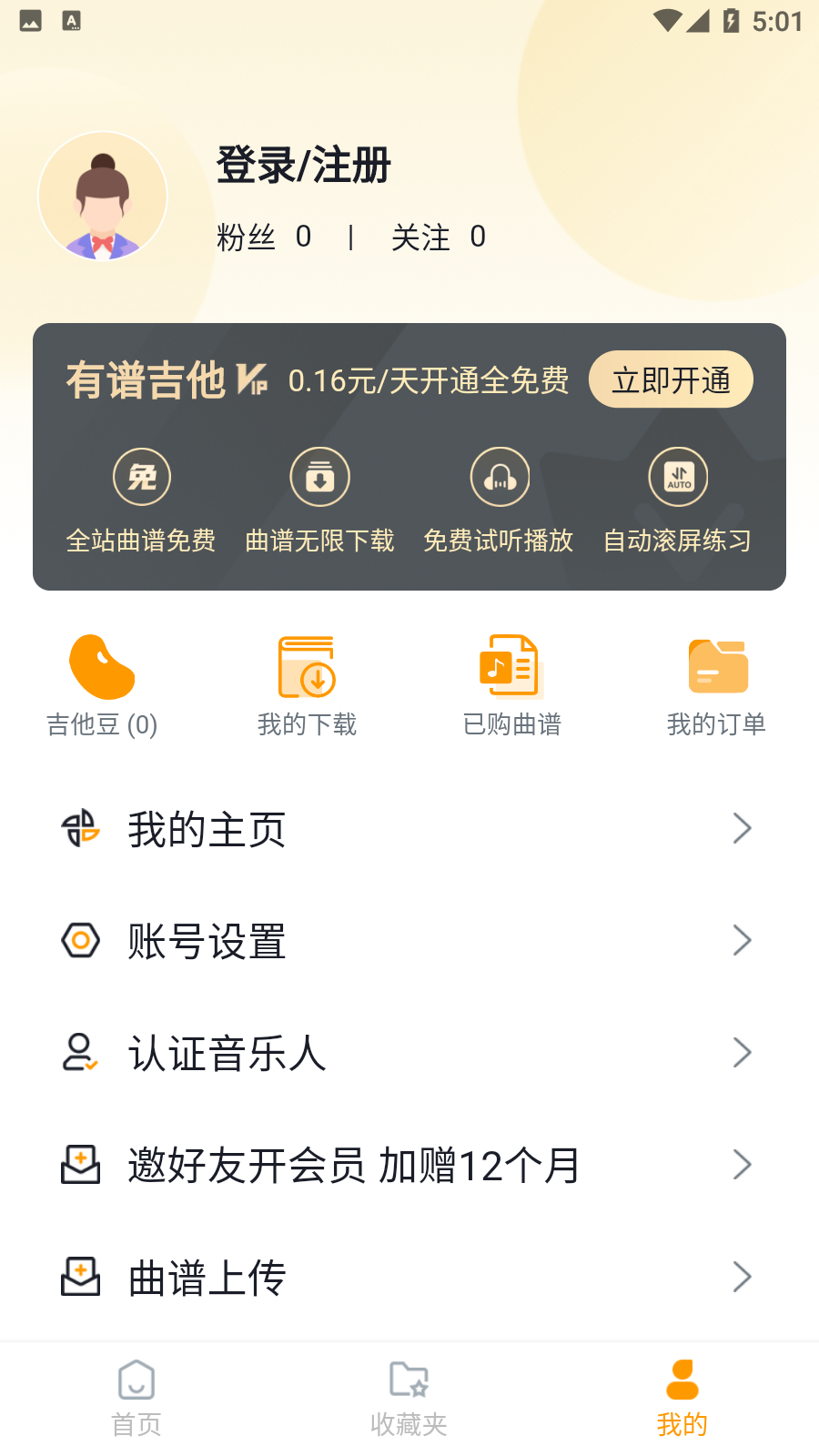819x1456 pixels.
Task: Open 认证音乐人 verification
Action: pyautogui.click(x=409, y=1053)
